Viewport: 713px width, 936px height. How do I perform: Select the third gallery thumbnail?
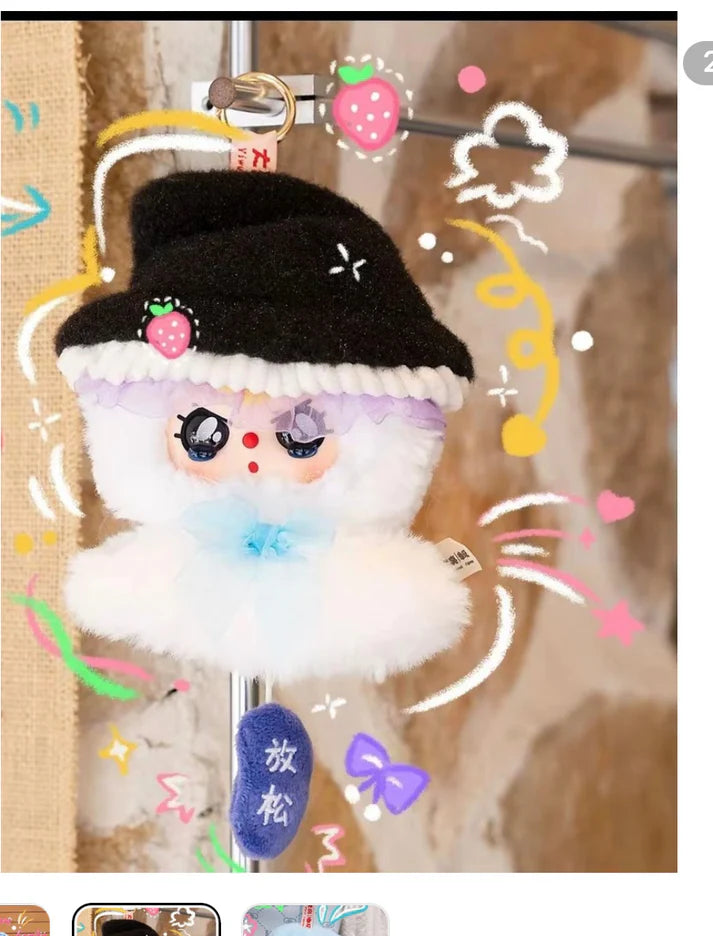click(314, 921)
